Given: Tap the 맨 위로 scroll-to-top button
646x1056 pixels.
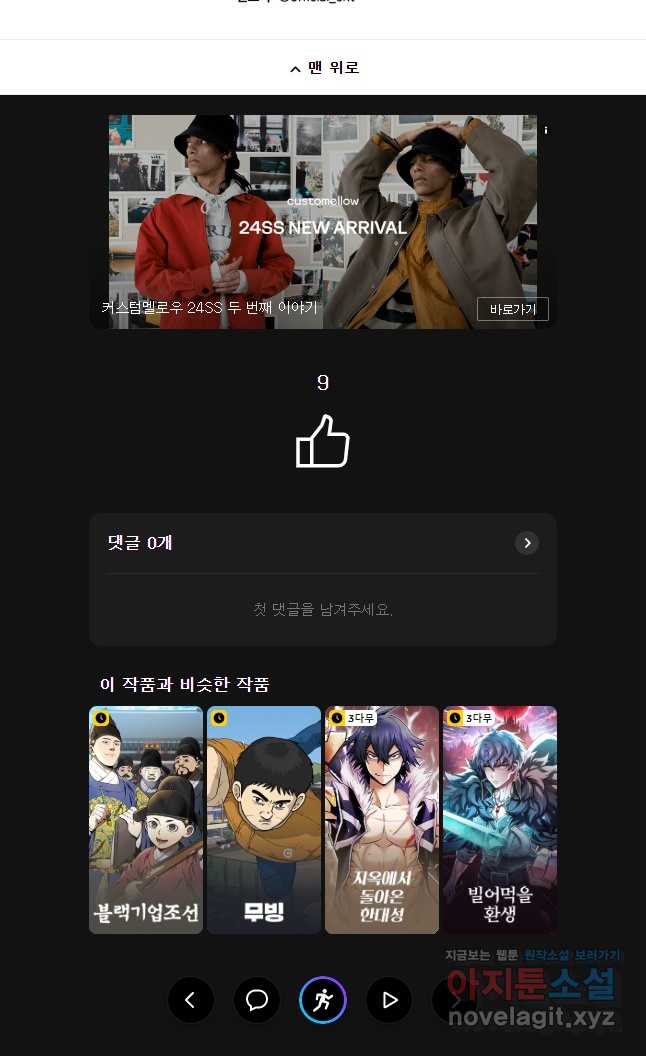Looking at the screenshot, I should [323, 67].
